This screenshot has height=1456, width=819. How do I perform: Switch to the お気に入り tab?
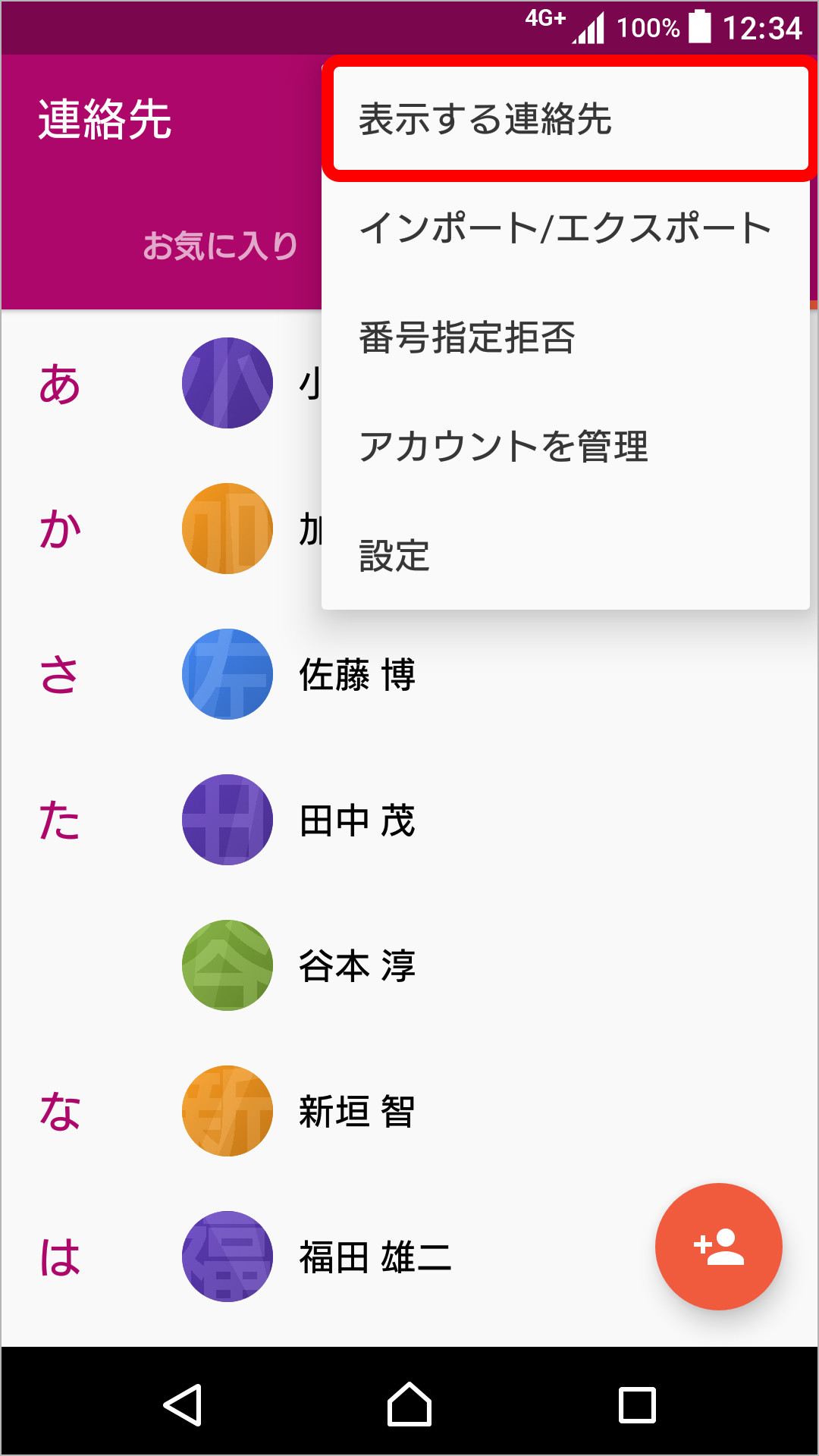220,243
